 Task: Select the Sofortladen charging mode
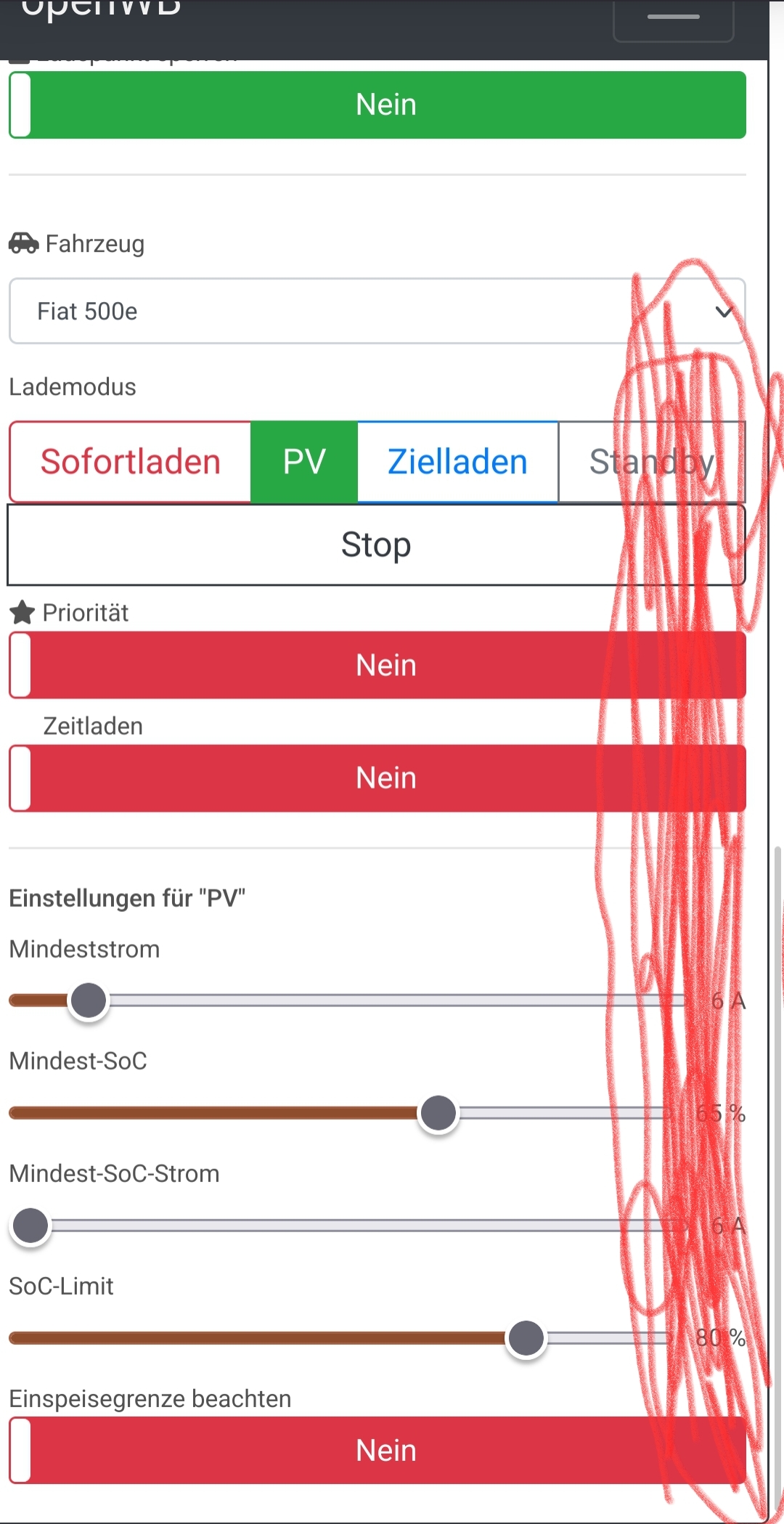coord(131,463)
